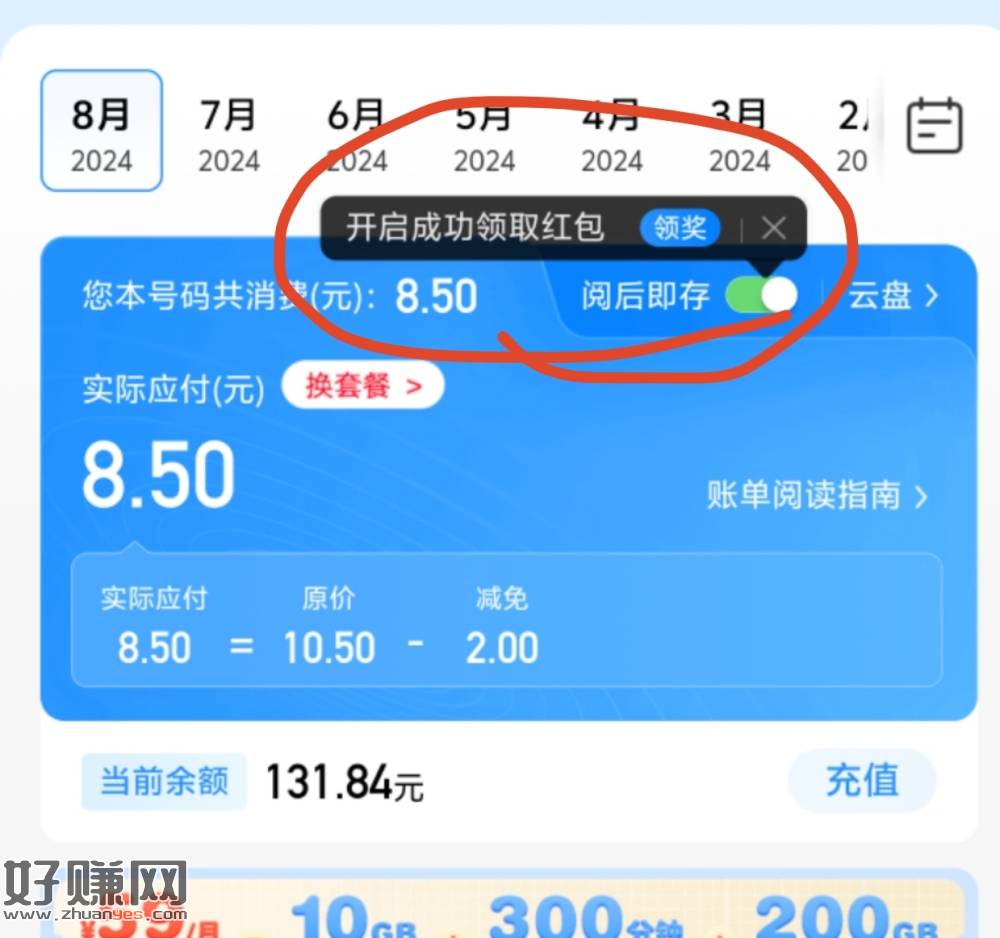Select the 8月 2024 bill tab
Screen dimensions: 1000x938
point(101,131)
